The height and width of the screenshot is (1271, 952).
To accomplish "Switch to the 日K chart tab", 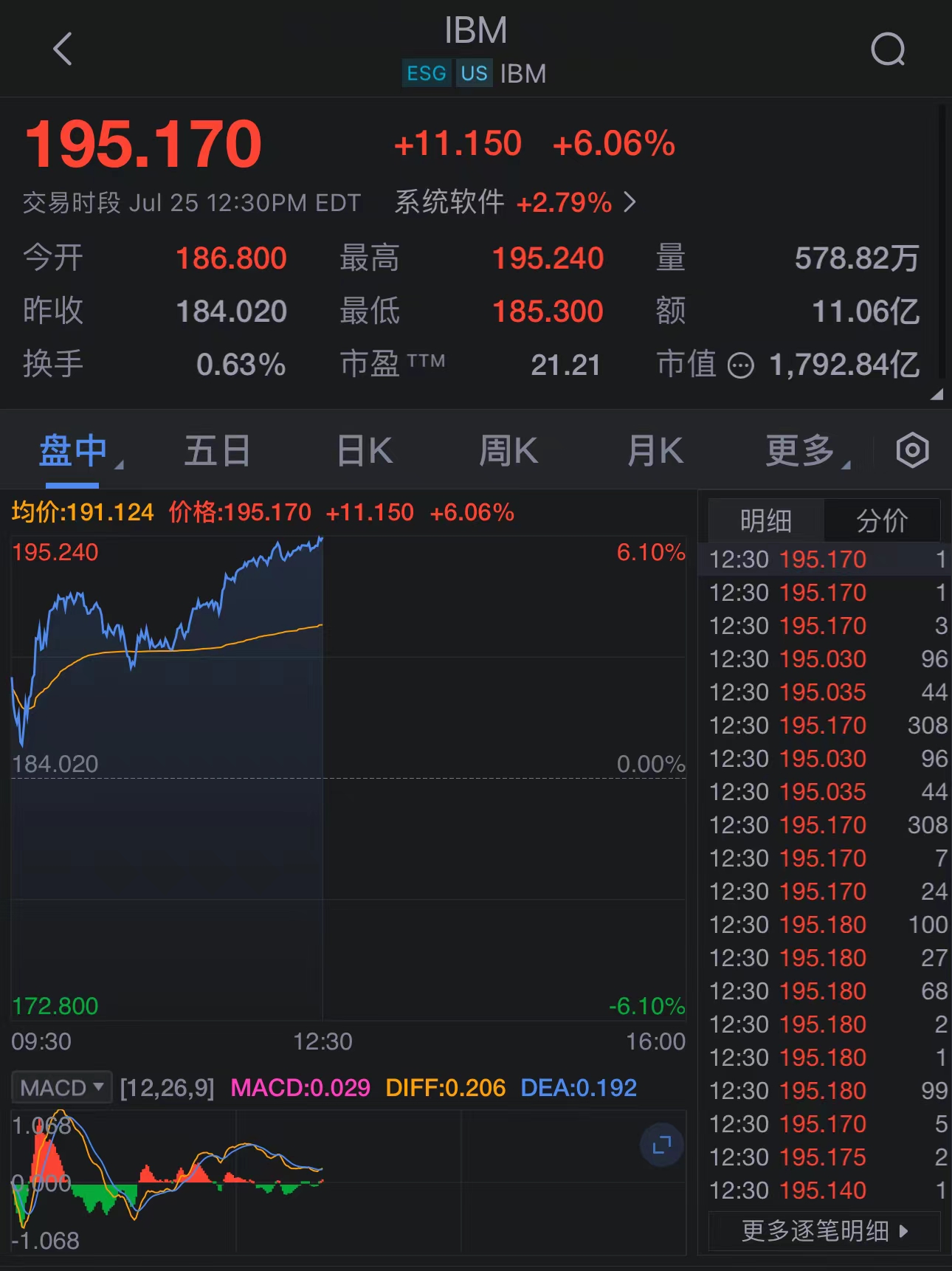I will [364, 451].
